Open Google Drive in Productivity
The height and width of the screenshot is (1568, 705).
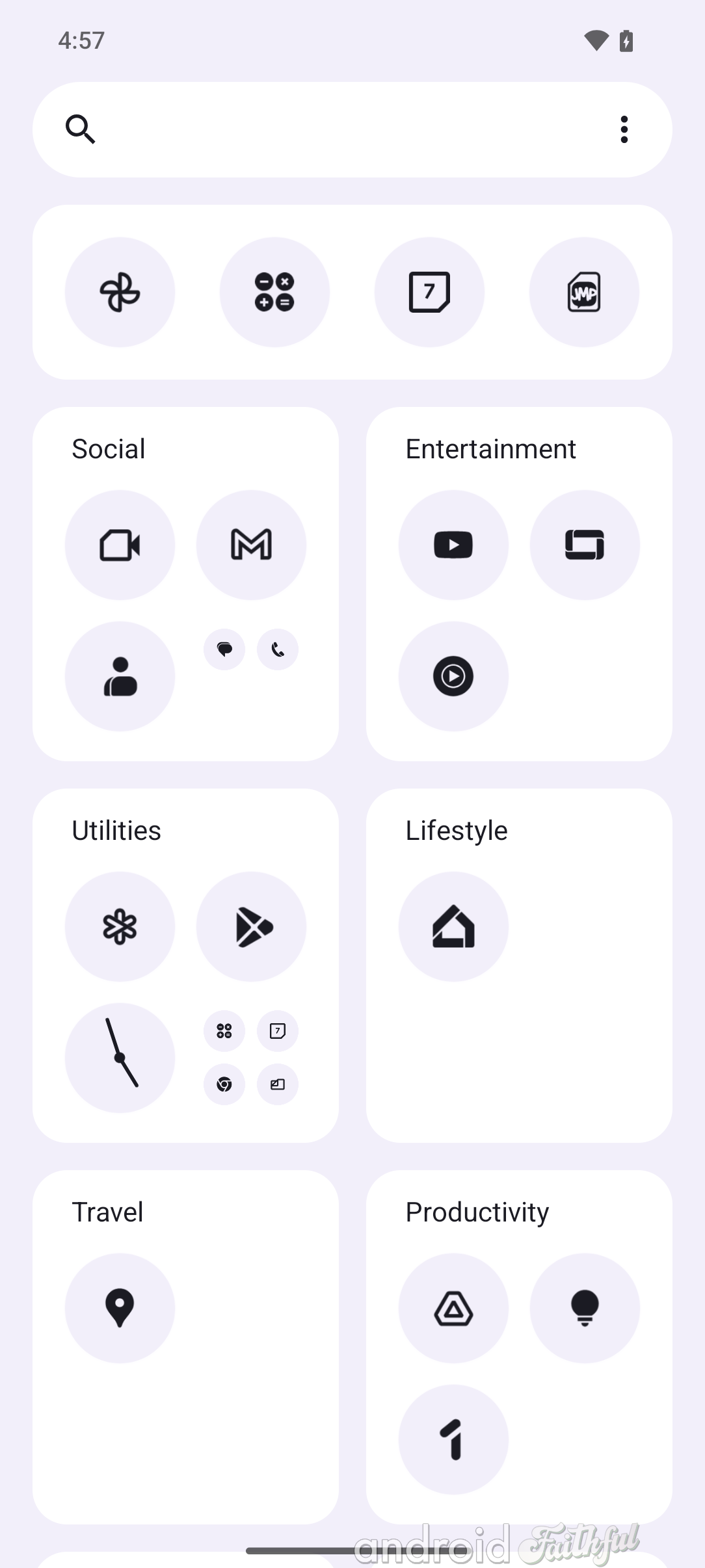coord(453,1308)
